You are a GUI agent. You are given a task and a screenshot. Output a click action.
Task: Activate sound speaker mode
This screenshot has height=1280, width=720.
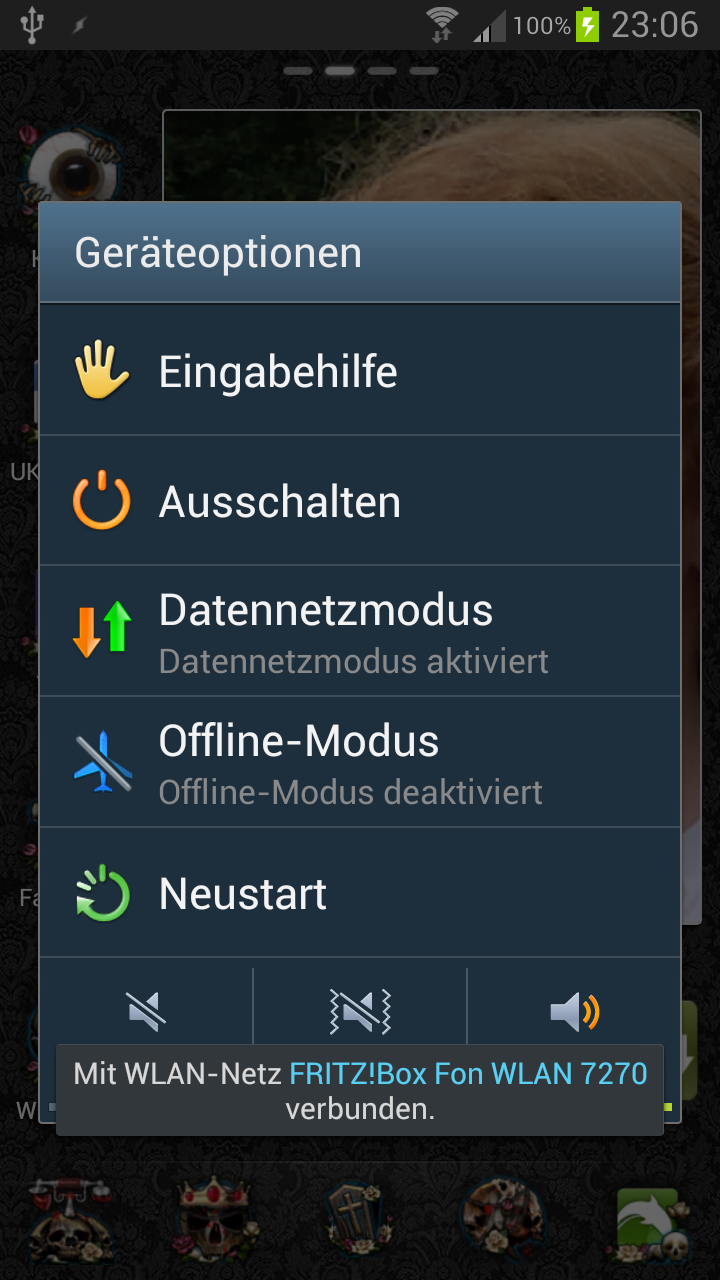tap(574, 1012)
